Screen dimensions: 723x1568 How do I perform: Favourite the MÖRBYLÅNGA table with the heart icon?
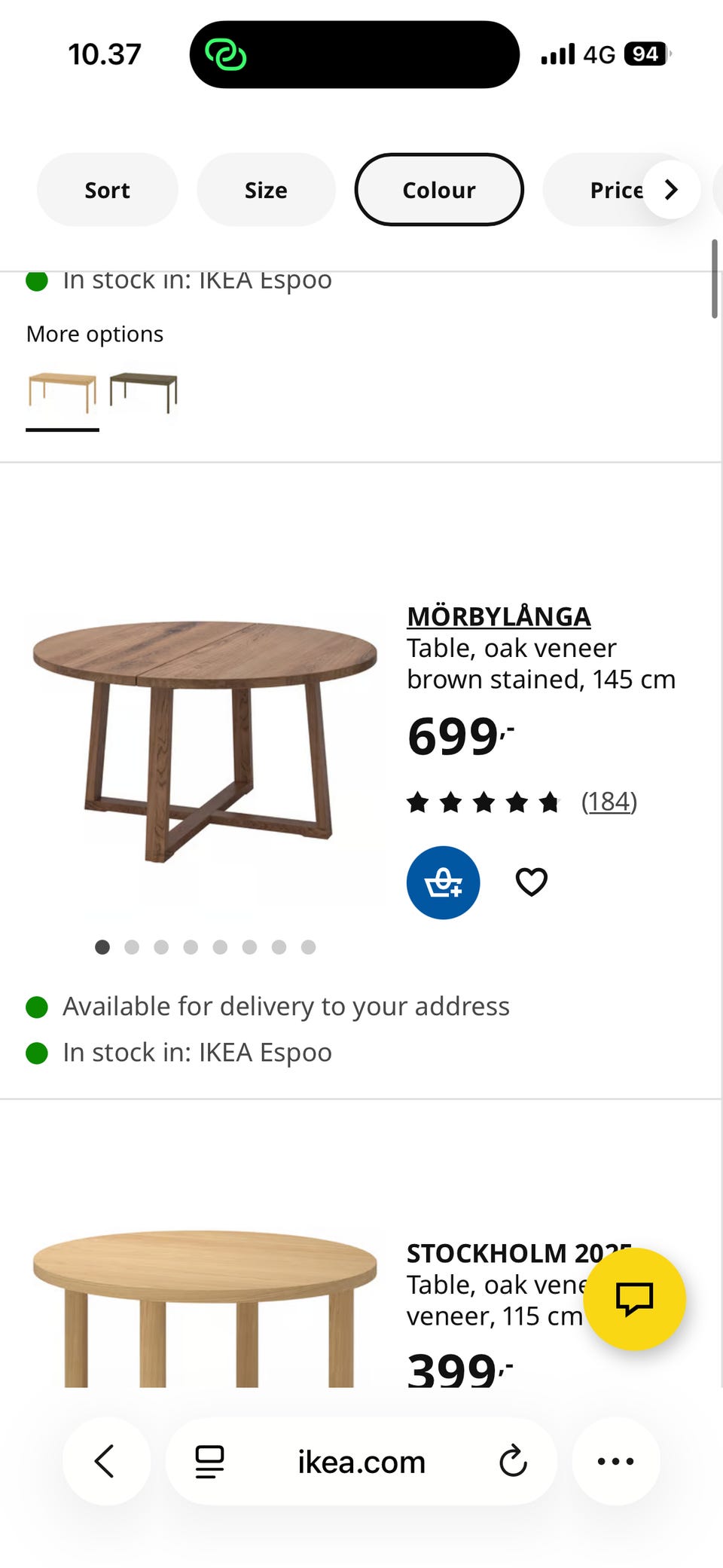click(531, 882)
